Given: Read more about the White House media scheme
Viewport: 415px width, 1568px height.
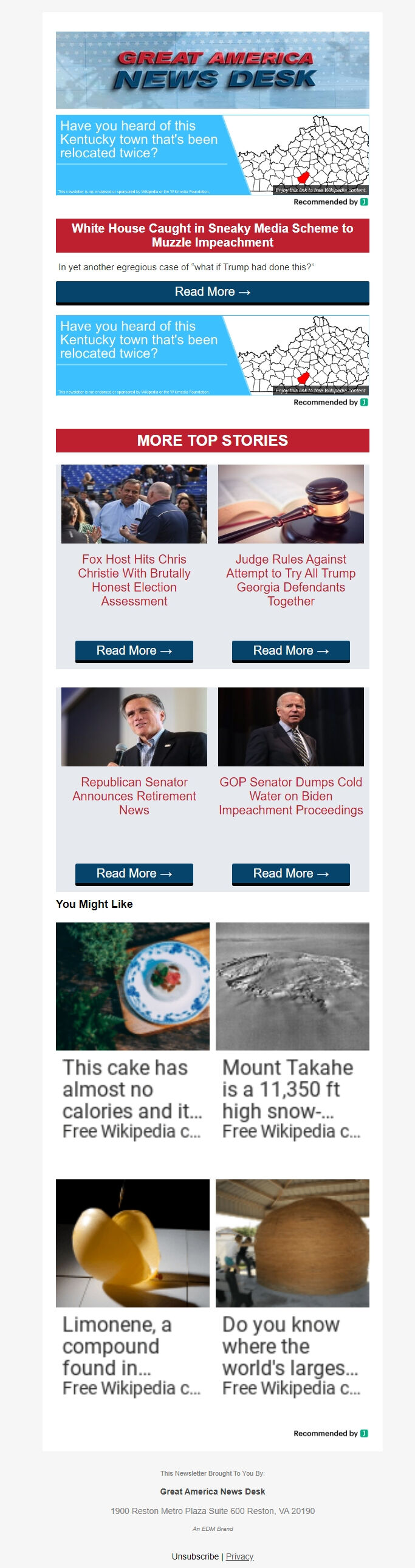Looking at the screenshot, I should click(212, 292).
